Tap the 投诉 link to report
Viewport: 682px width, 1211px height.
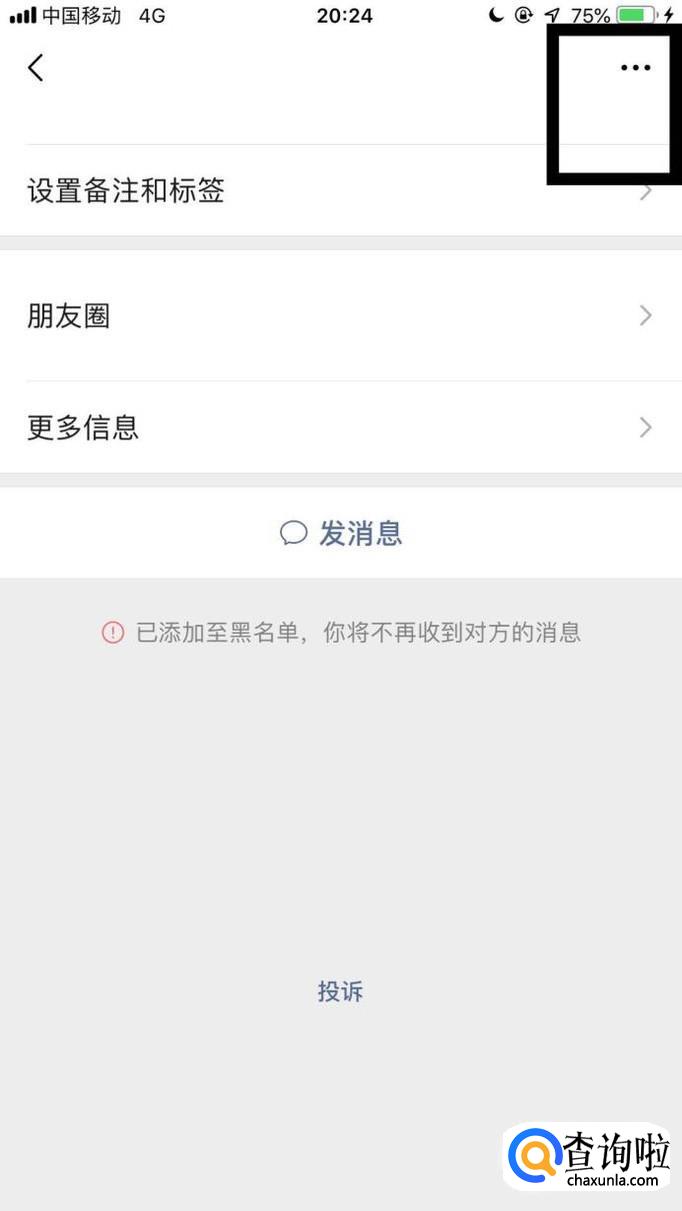[340, 992]
